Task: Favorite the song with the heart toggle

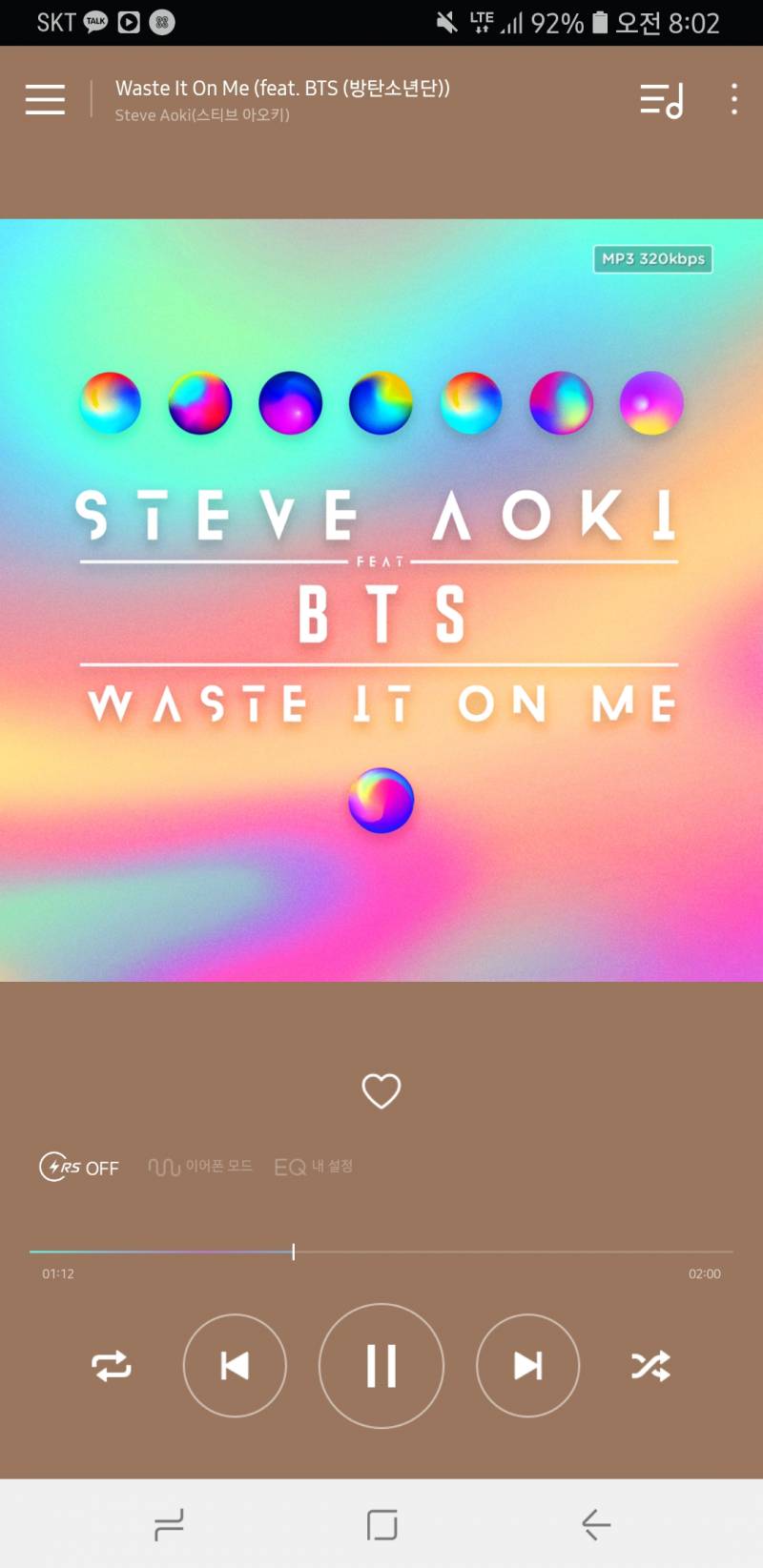Action: pyautogui.click(x=381, y=1091)
